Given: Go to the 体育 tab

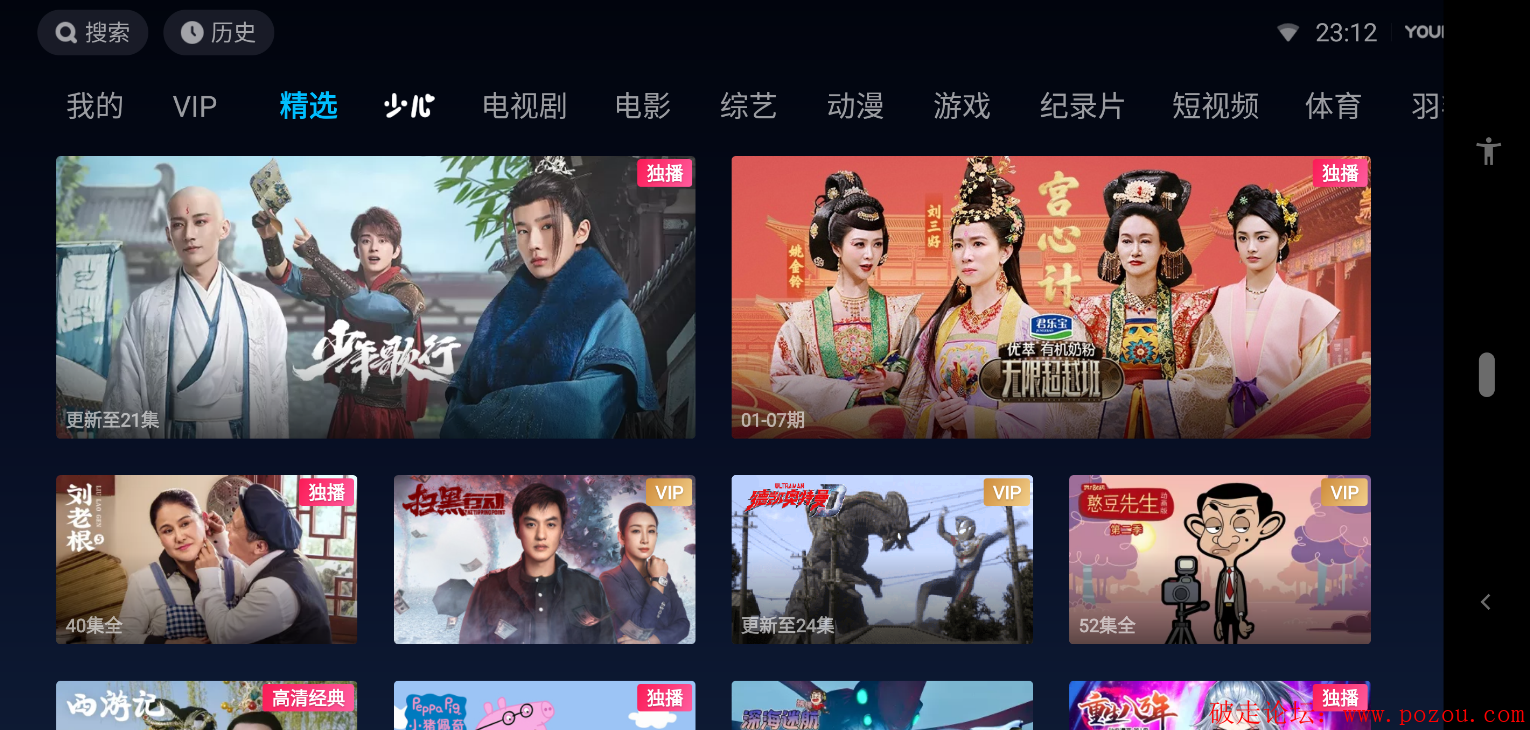Looking at the screenshot, I should pos(1333,106).
